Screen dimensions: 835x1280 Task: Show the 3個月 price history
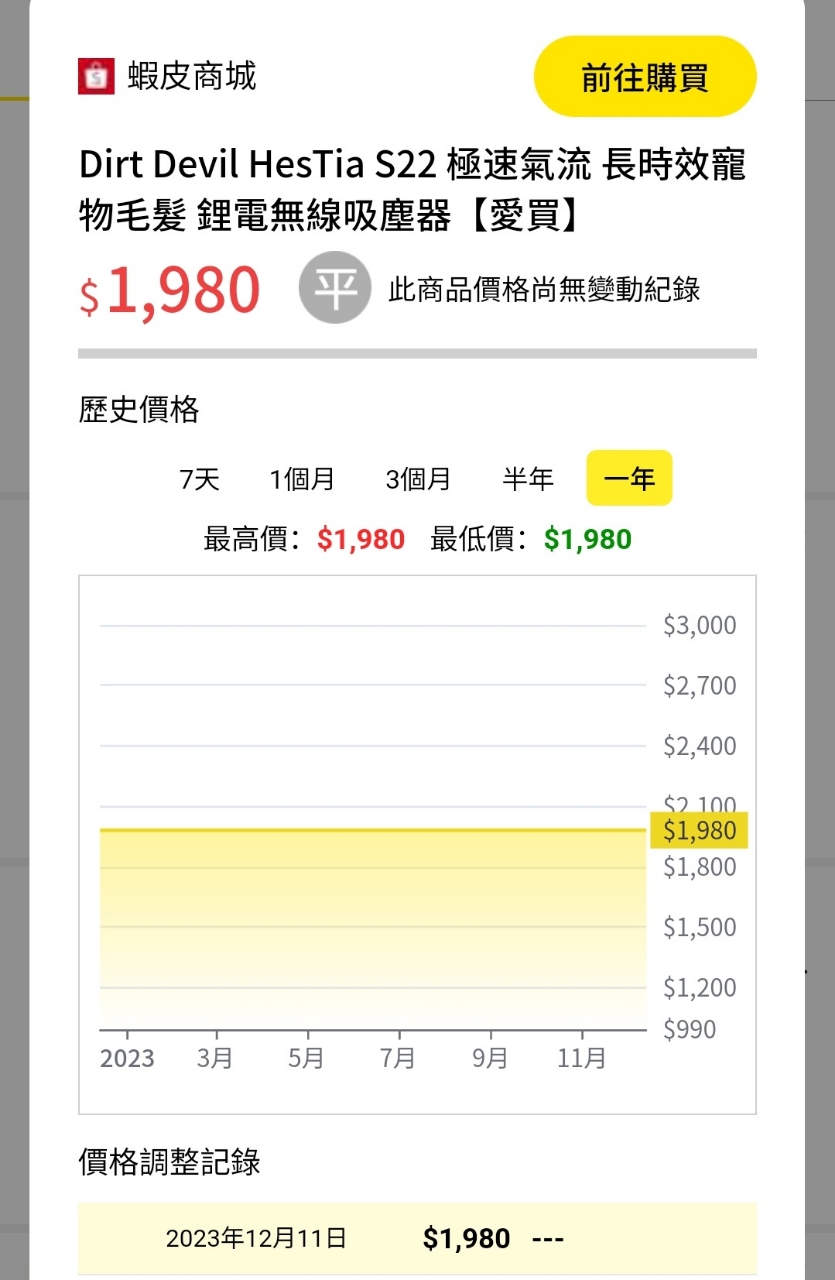[418, 479]
